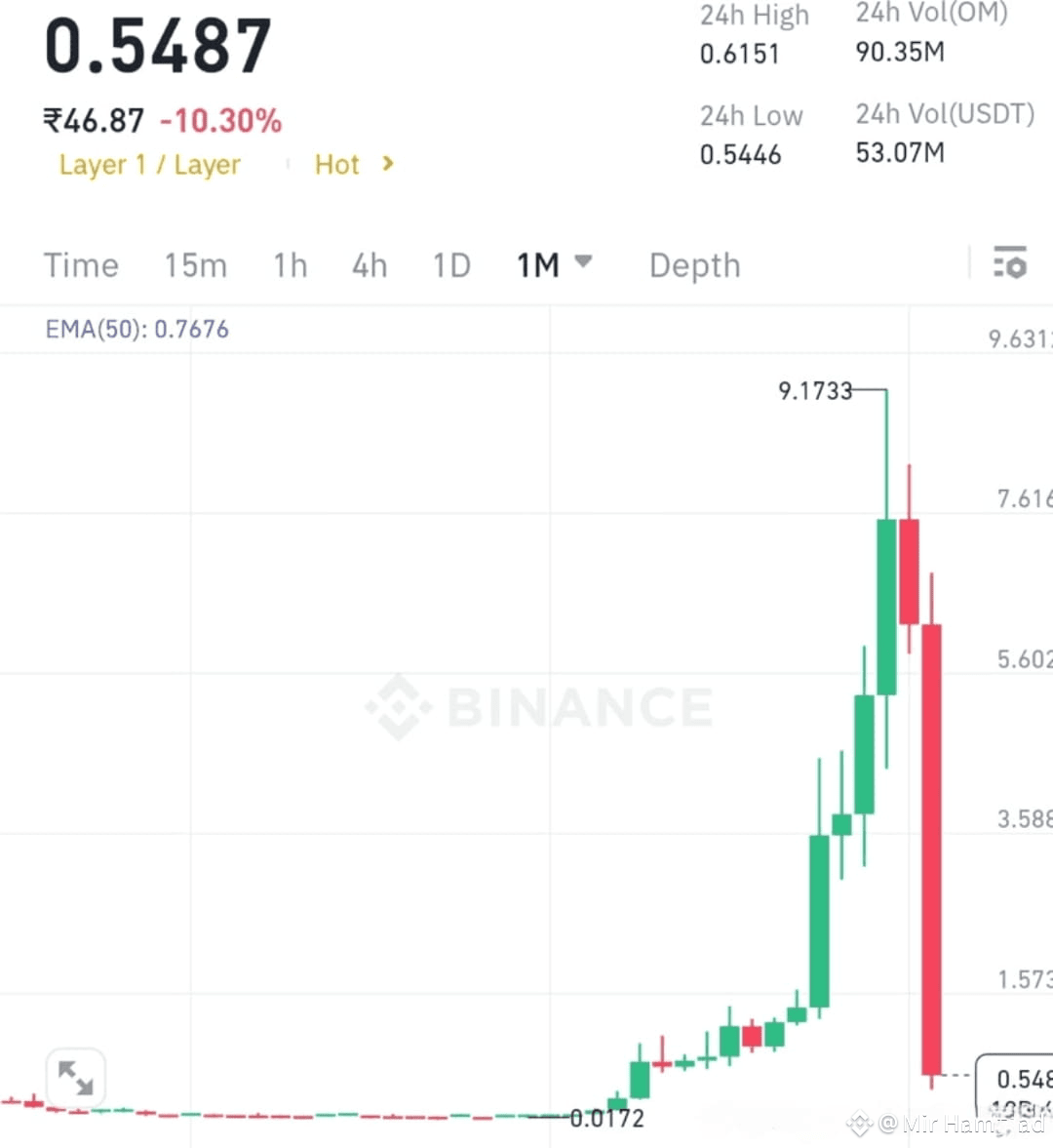Click the tallest red candlestick
This screenshot has height=1148, width=1053.
(x=934, y=849)
